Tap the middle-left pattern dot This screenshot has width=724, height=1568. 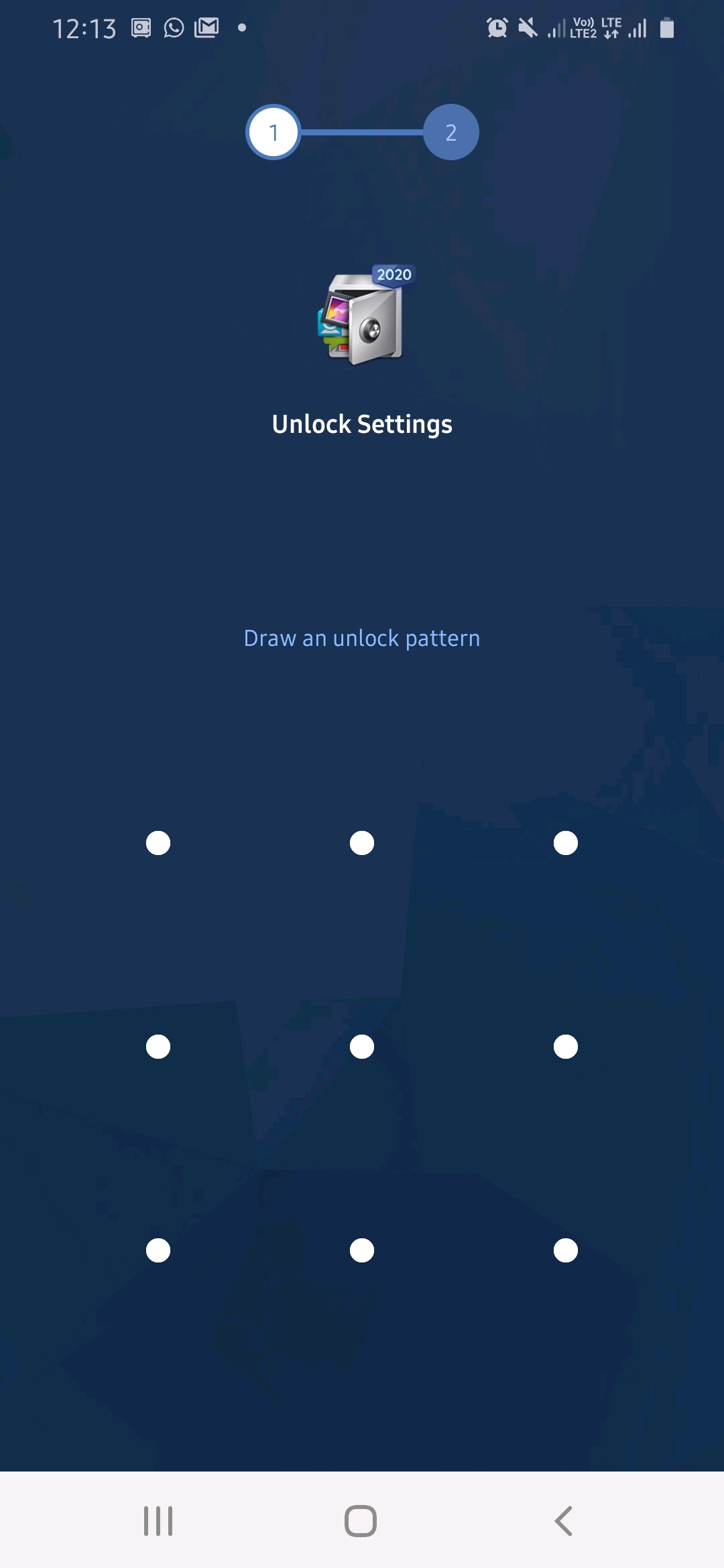[x=158, y=1047]
